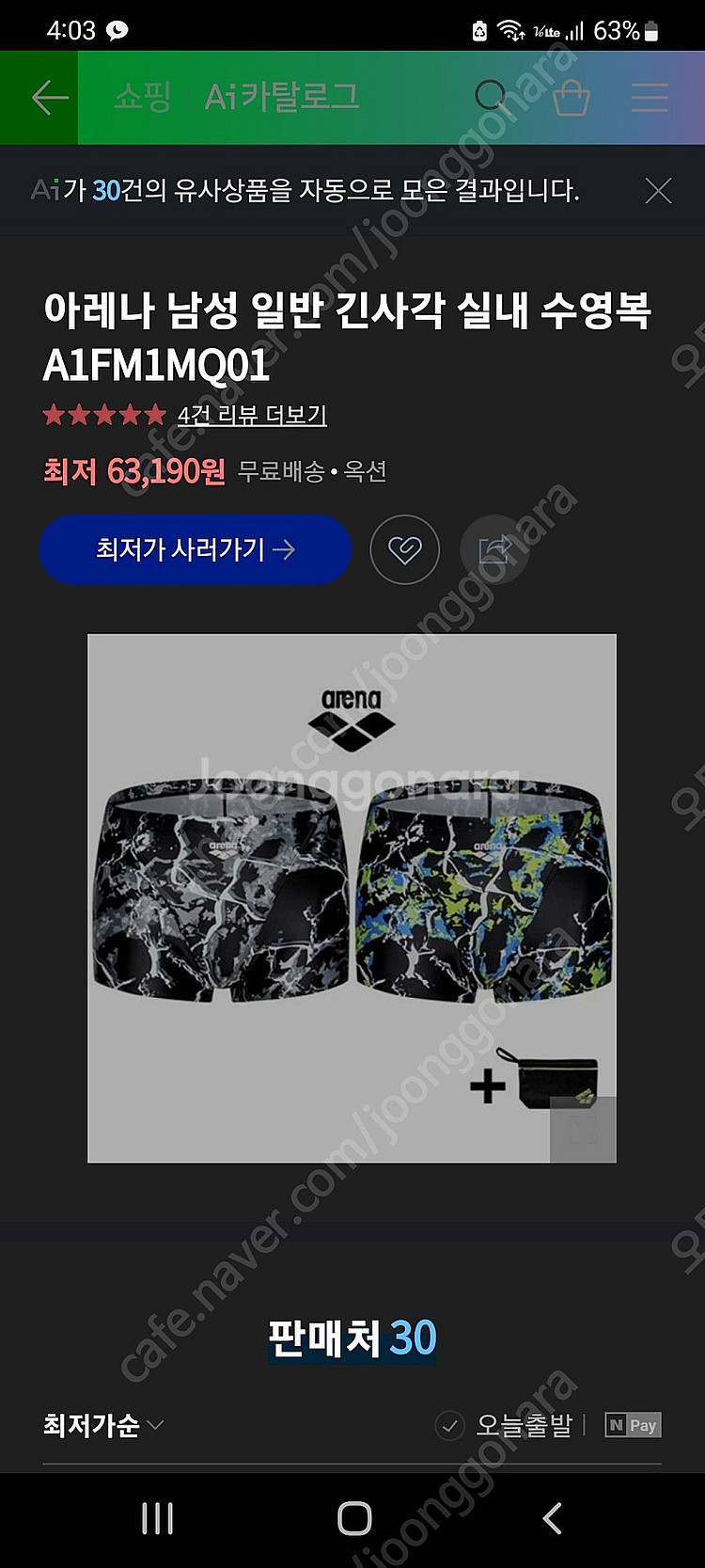
Task: Open the search magnifier icon
Action: click(491, 96)
